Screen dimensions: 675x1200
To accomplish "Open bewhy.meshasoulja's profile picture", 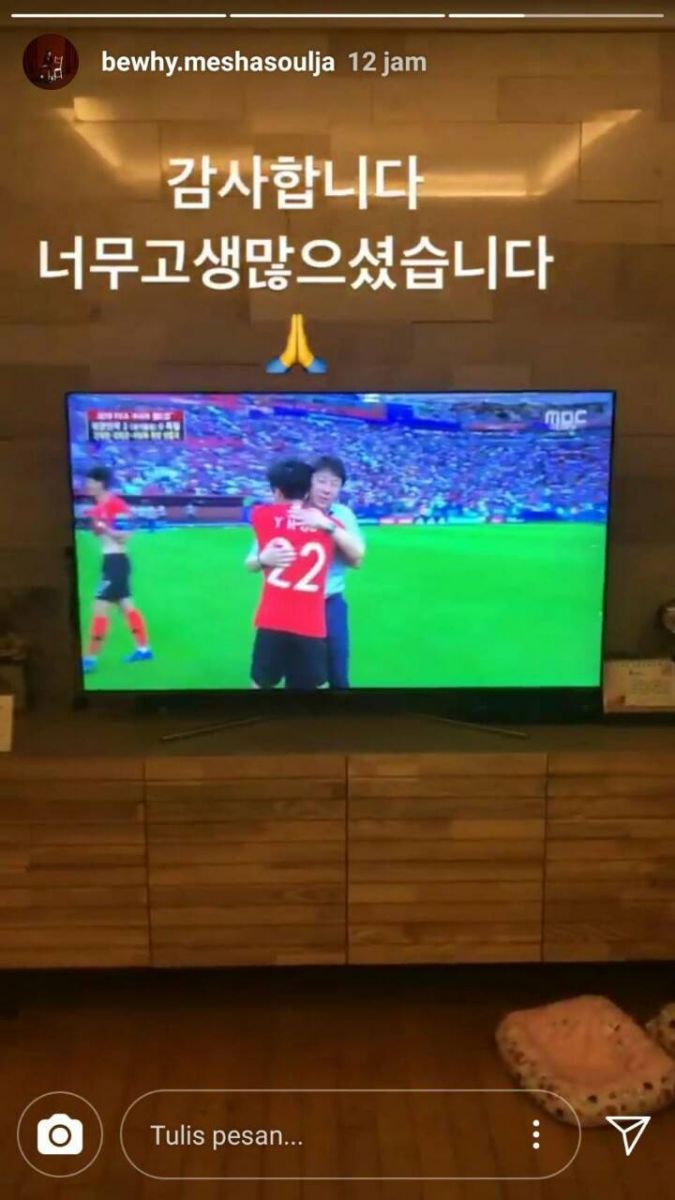I will tap(50, 62).
